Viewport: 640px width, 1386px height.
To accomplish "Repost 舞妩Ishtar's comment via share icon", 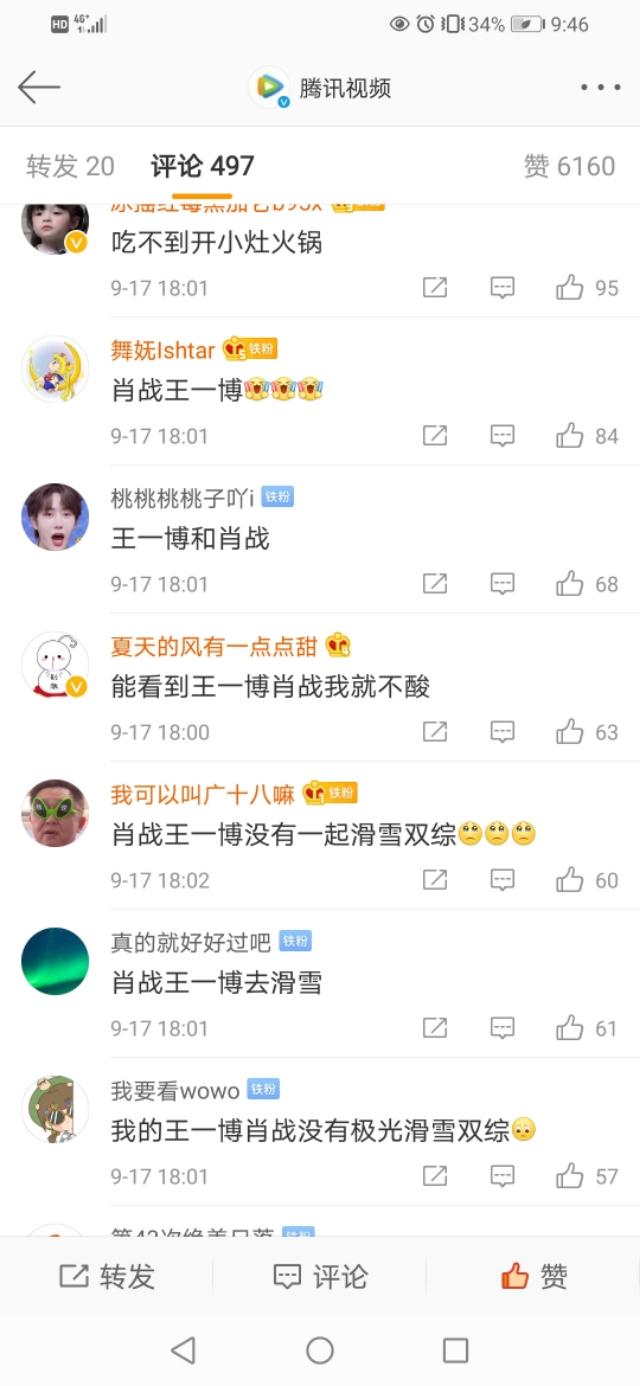I will [435, 436].
